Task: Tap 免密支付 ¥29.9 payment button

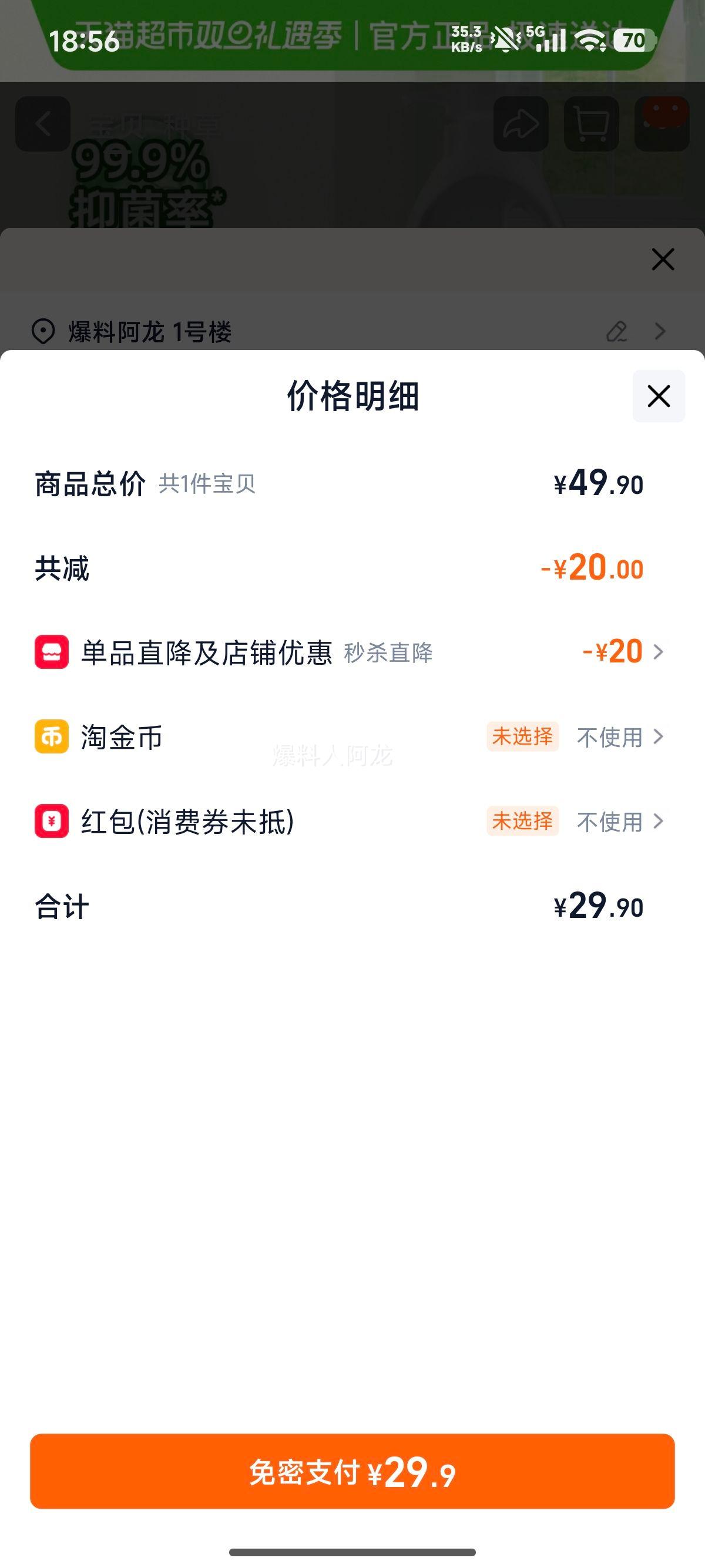Action: pos(352,1471)
